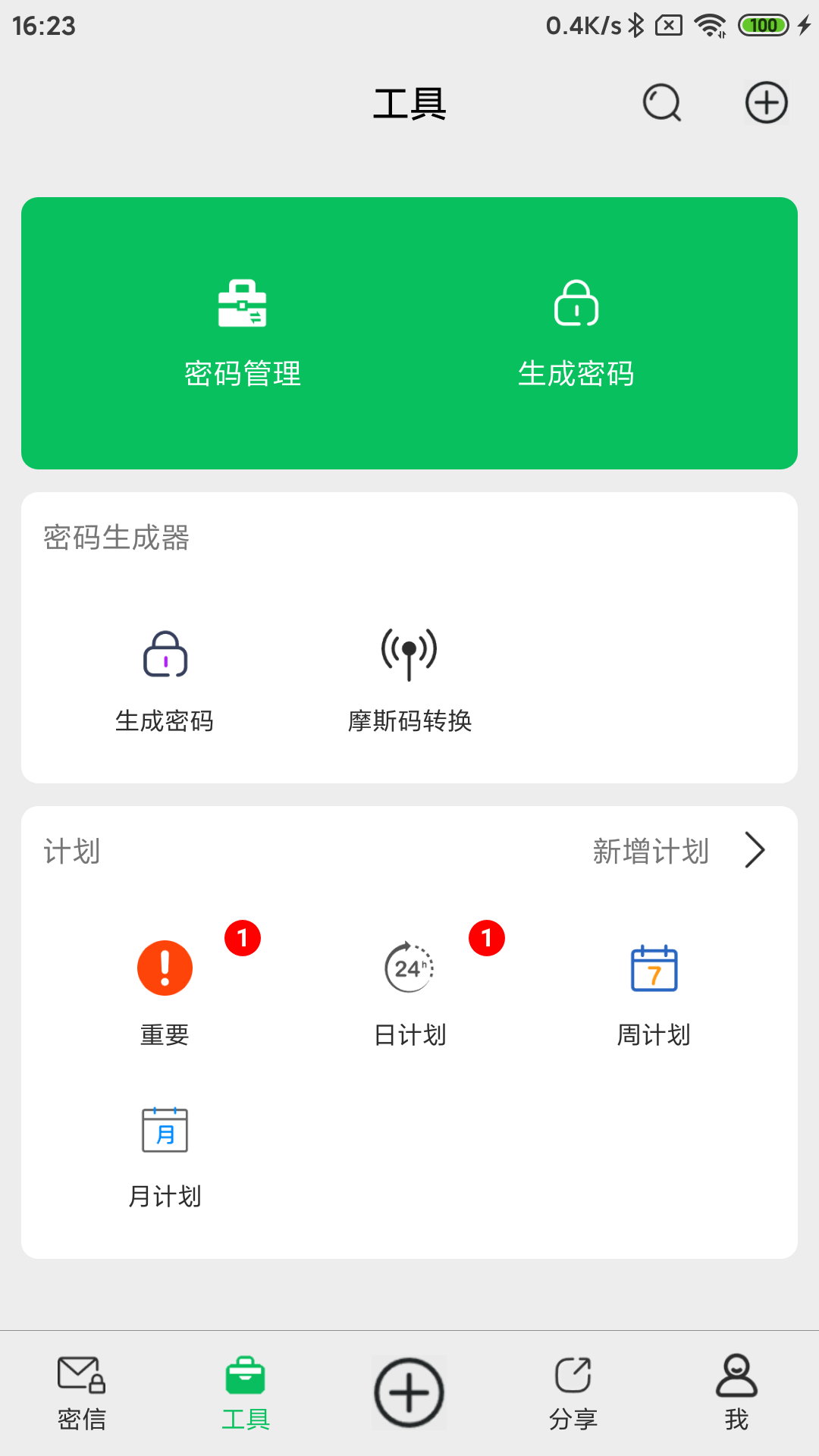Click the battery indicator in status bar
This screenshot has width=819, height=1456.
762,25
